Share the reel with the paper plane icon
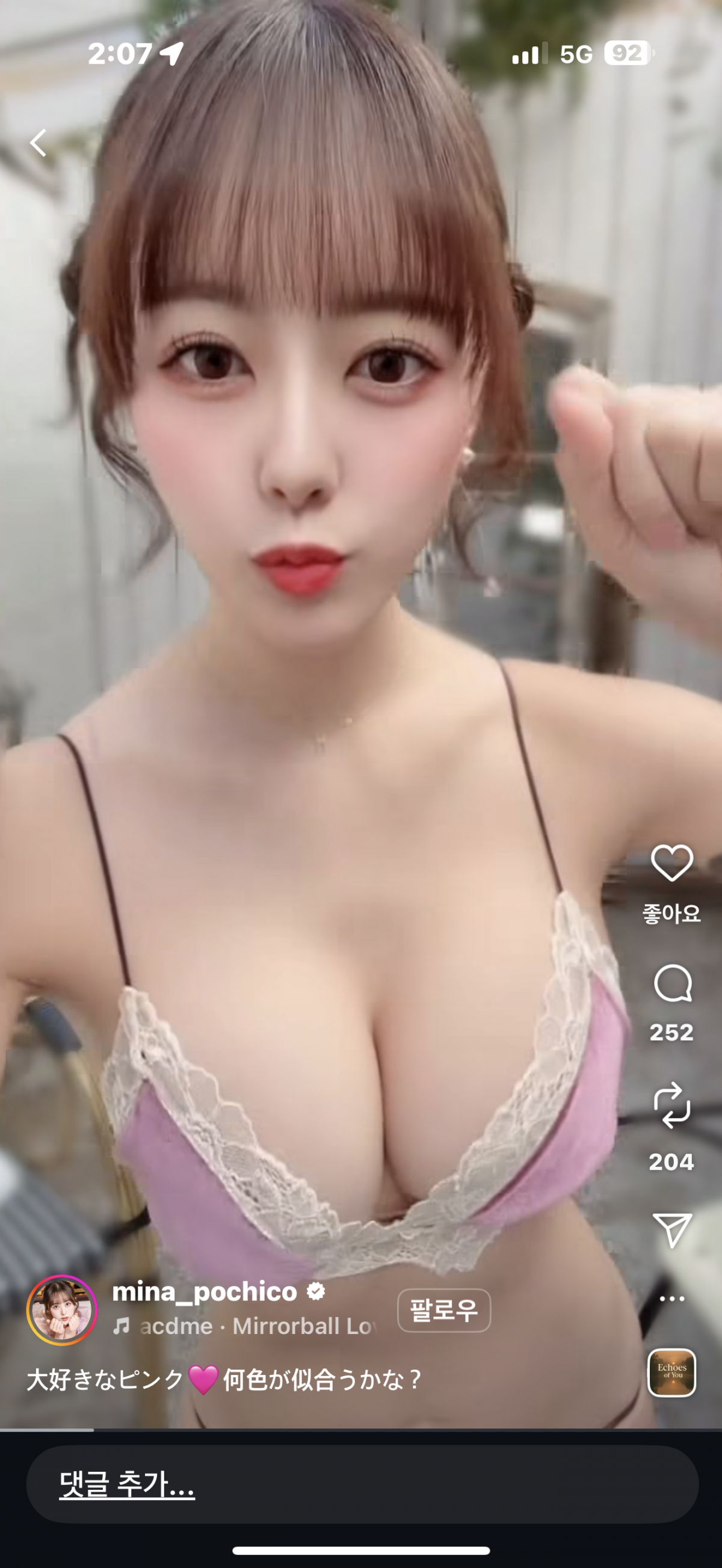Image resolution: width=722 pixels, height=1568 pixels. tap(671, 1228)
